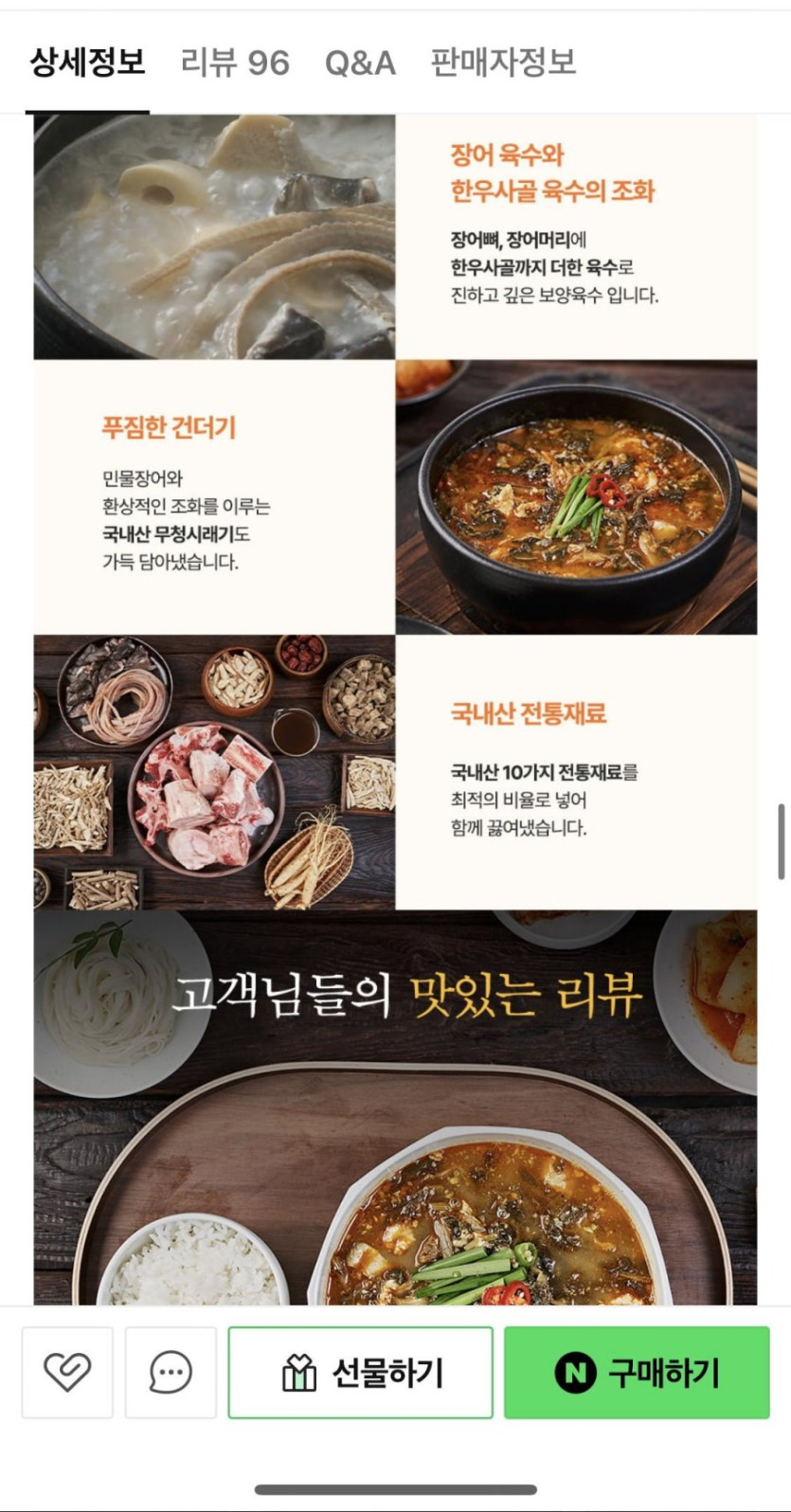Select the 판매자정보 tab
This screenshot has width=791, height=1512.
click(503, 63)
